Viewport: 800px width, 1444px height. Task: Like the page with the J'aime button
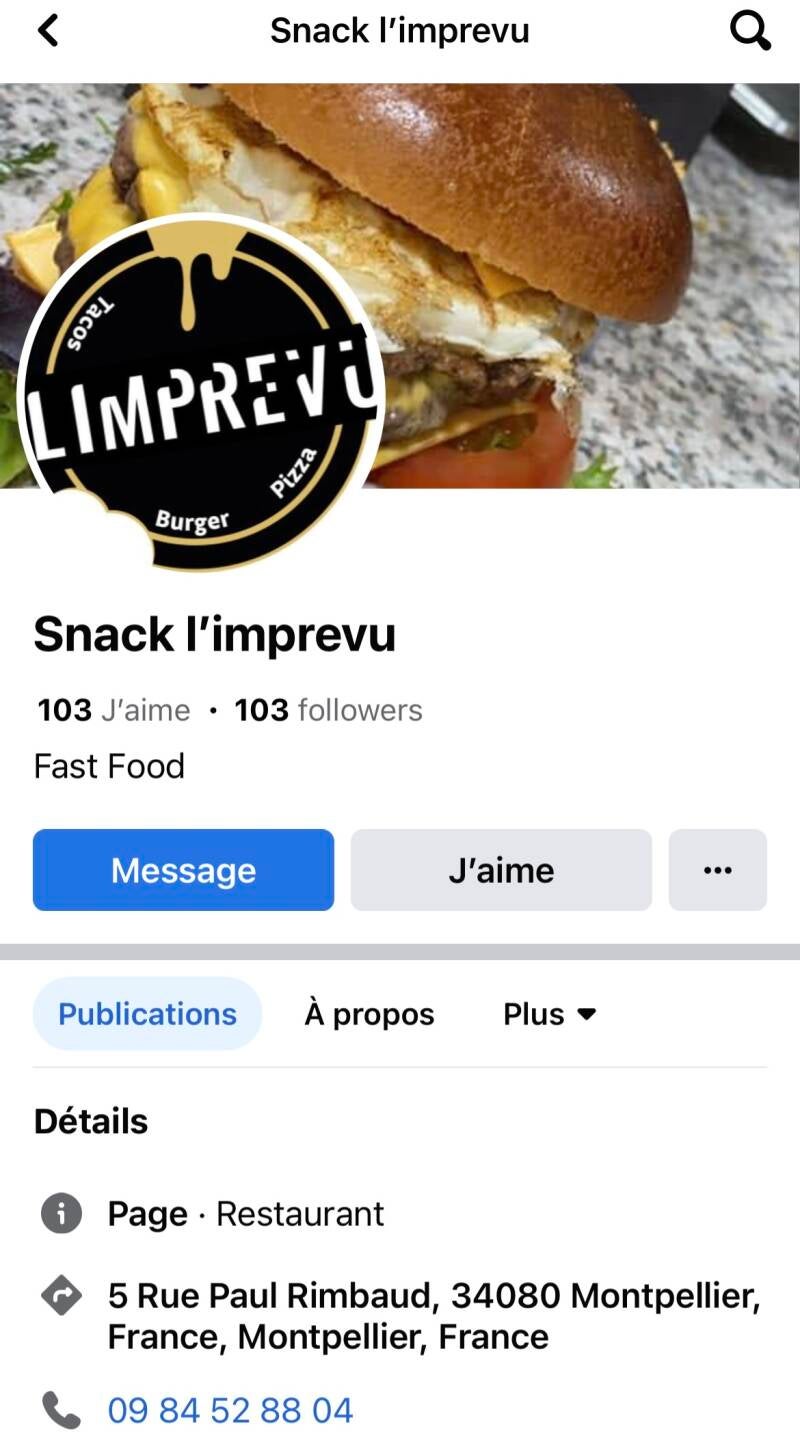(x=501, y=870)
